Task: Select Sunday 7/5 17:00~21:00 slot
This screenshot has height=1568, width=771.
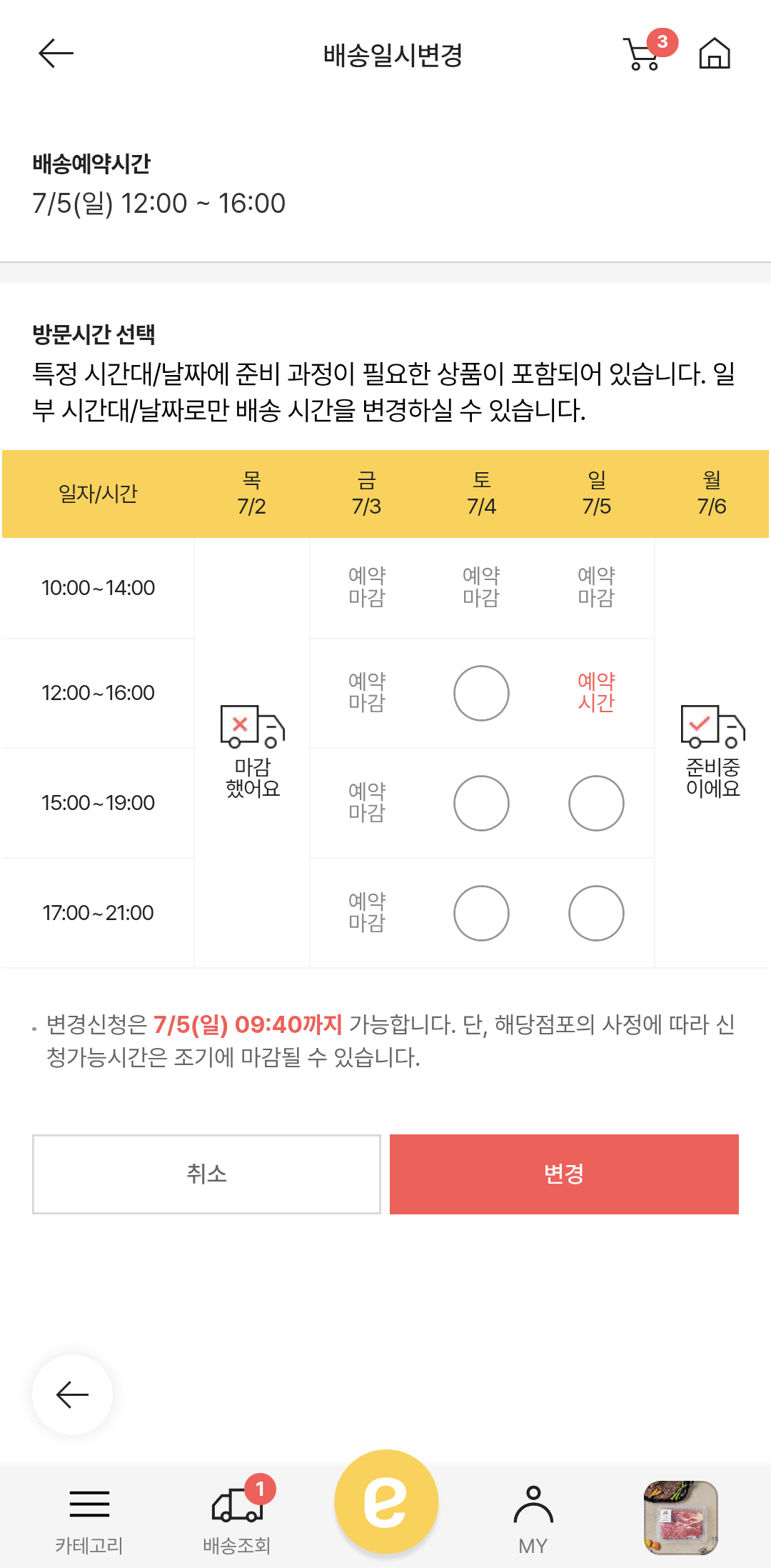Action: click(596, 913)
